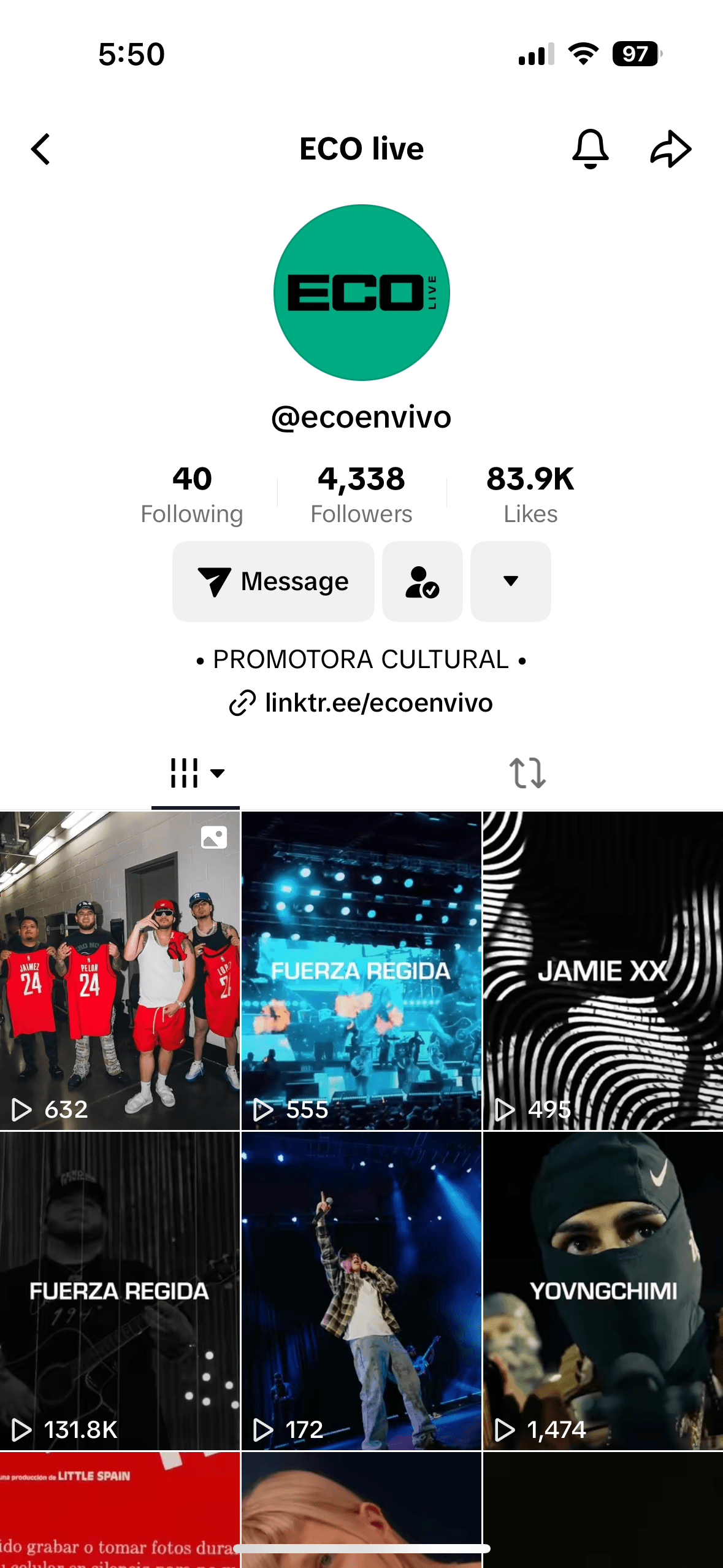Open the jerseys photo post with 632 views
Screen dimensions: 723x1568
(120, 970)
